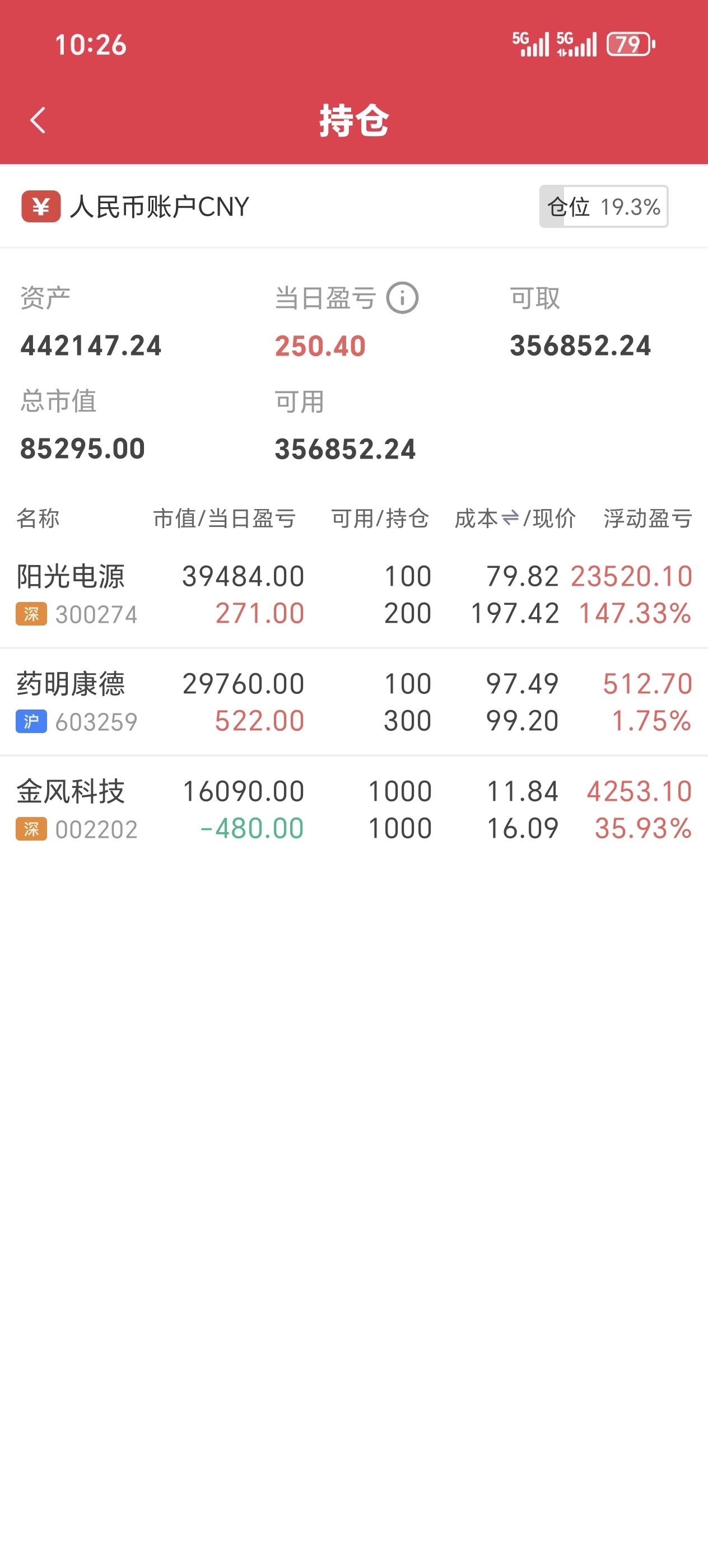Open the info icon beside 当日盈亏

402,298
